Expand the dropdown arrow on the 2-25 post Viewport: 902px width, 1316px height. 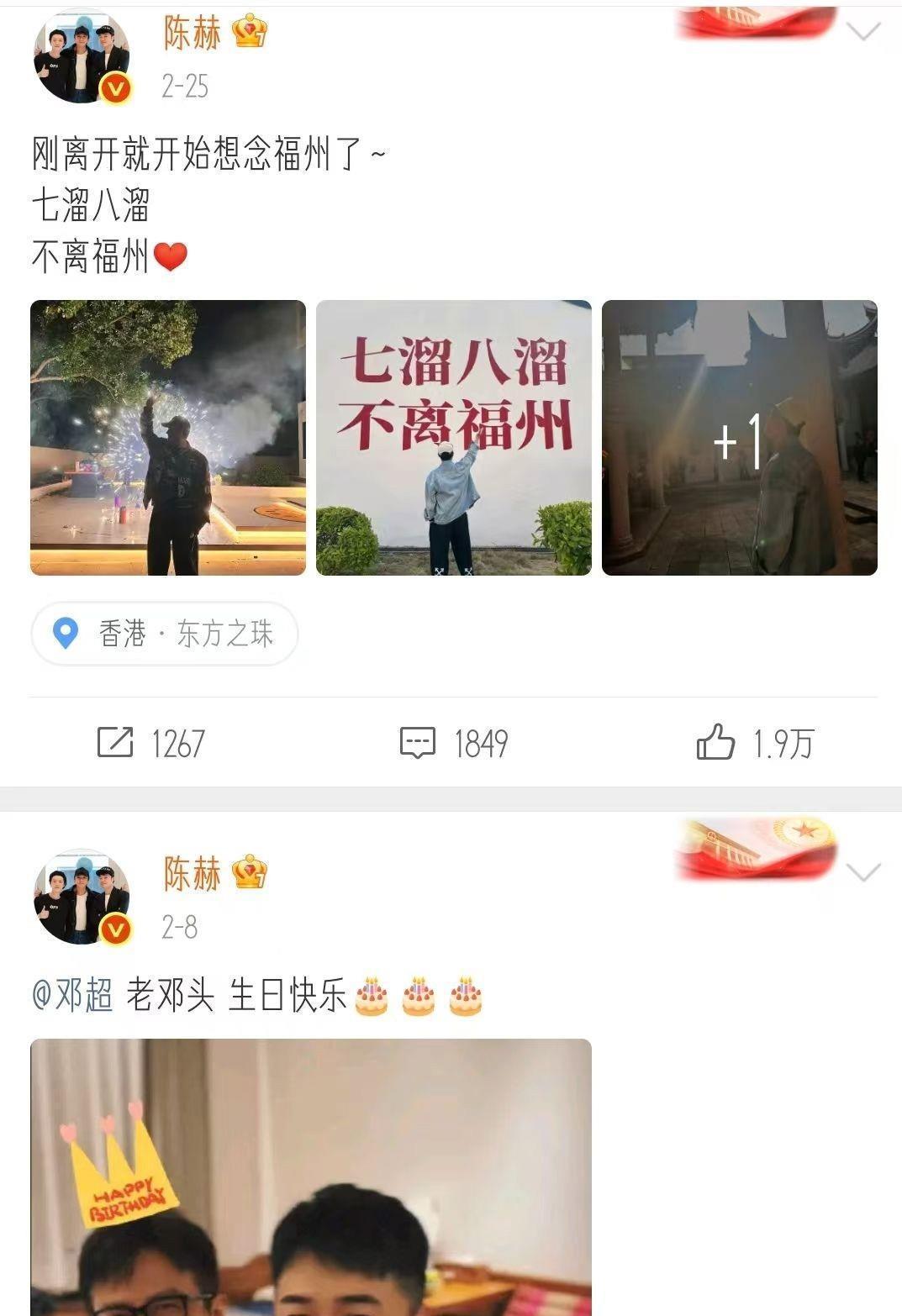862,32
